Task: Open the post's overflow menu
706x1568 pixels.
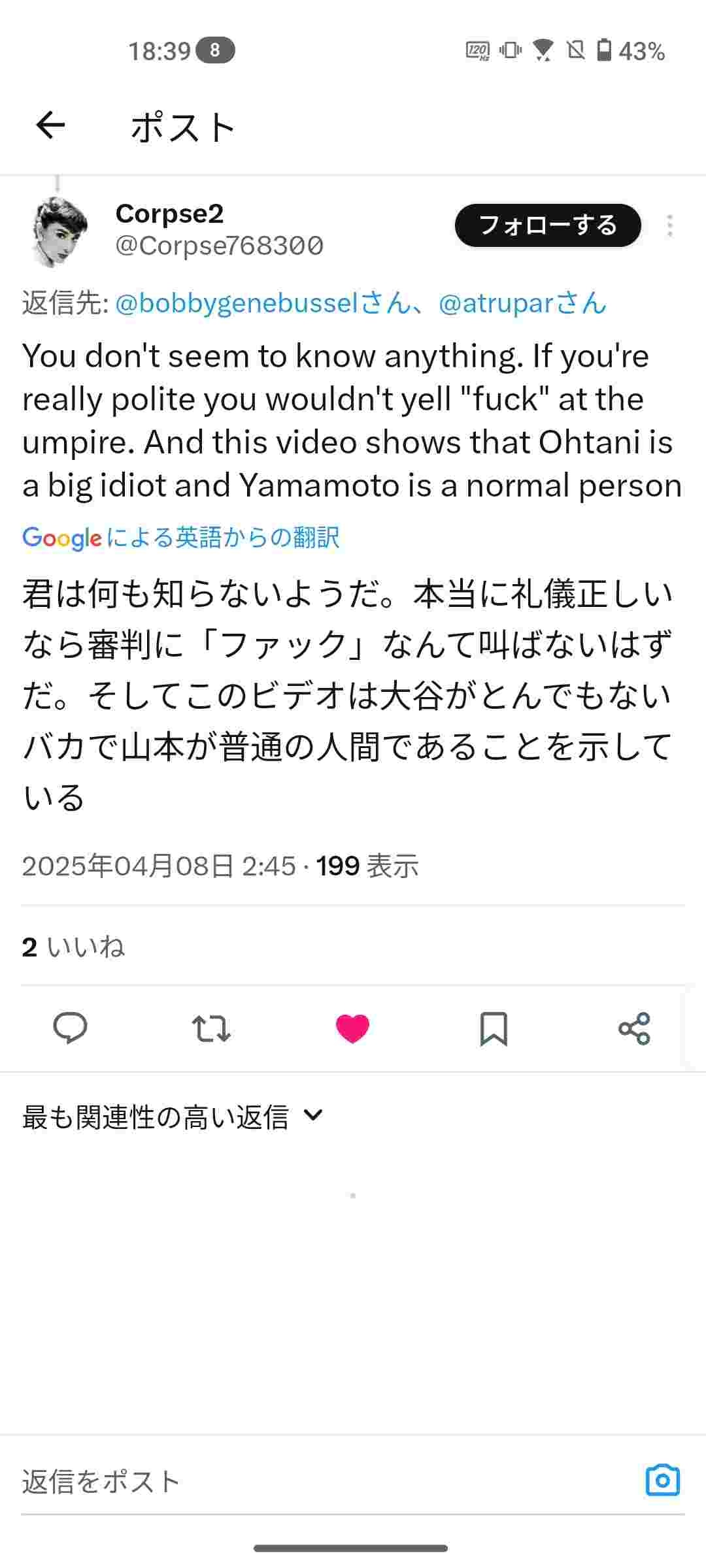Action: pos(669,225)
